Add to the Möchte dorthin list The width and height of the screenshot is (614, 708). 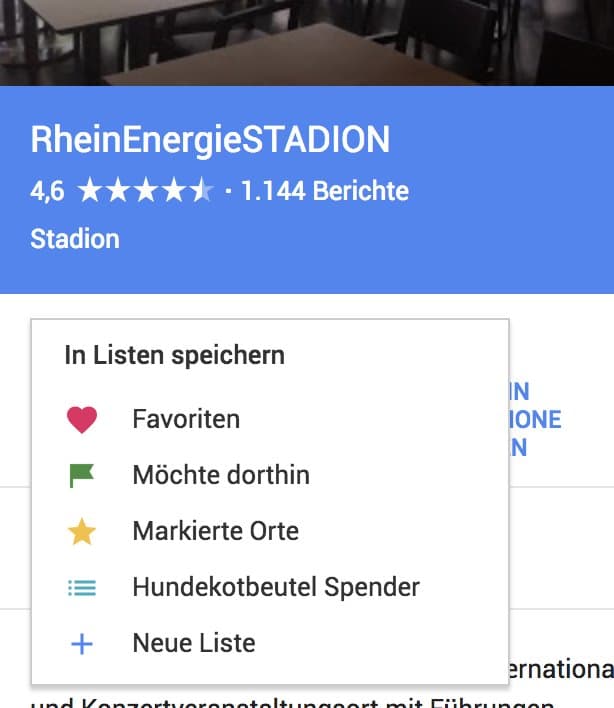[x=220, y=475]
